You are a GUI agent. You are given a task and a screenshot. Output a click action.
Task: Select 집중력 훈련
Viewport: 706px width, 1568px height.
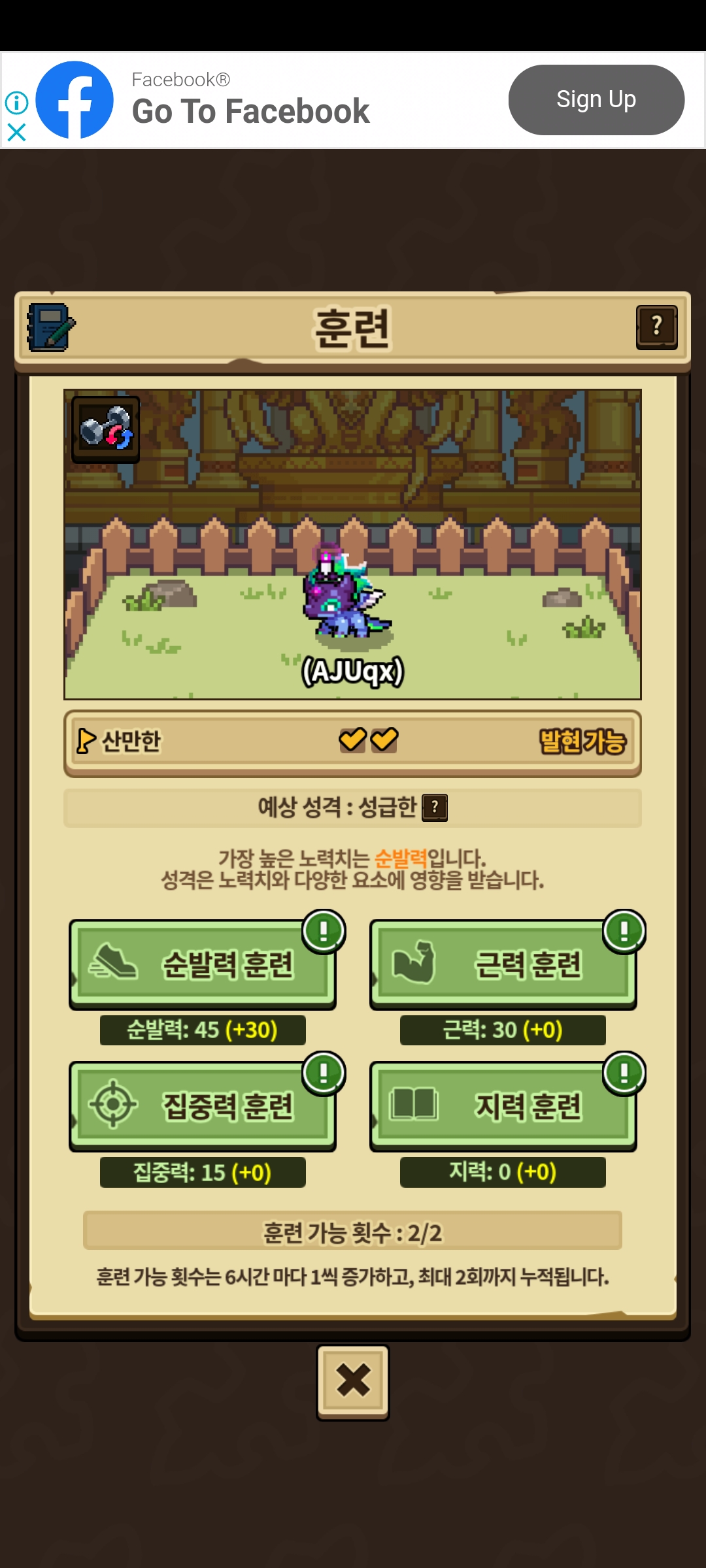(203, 1105)
